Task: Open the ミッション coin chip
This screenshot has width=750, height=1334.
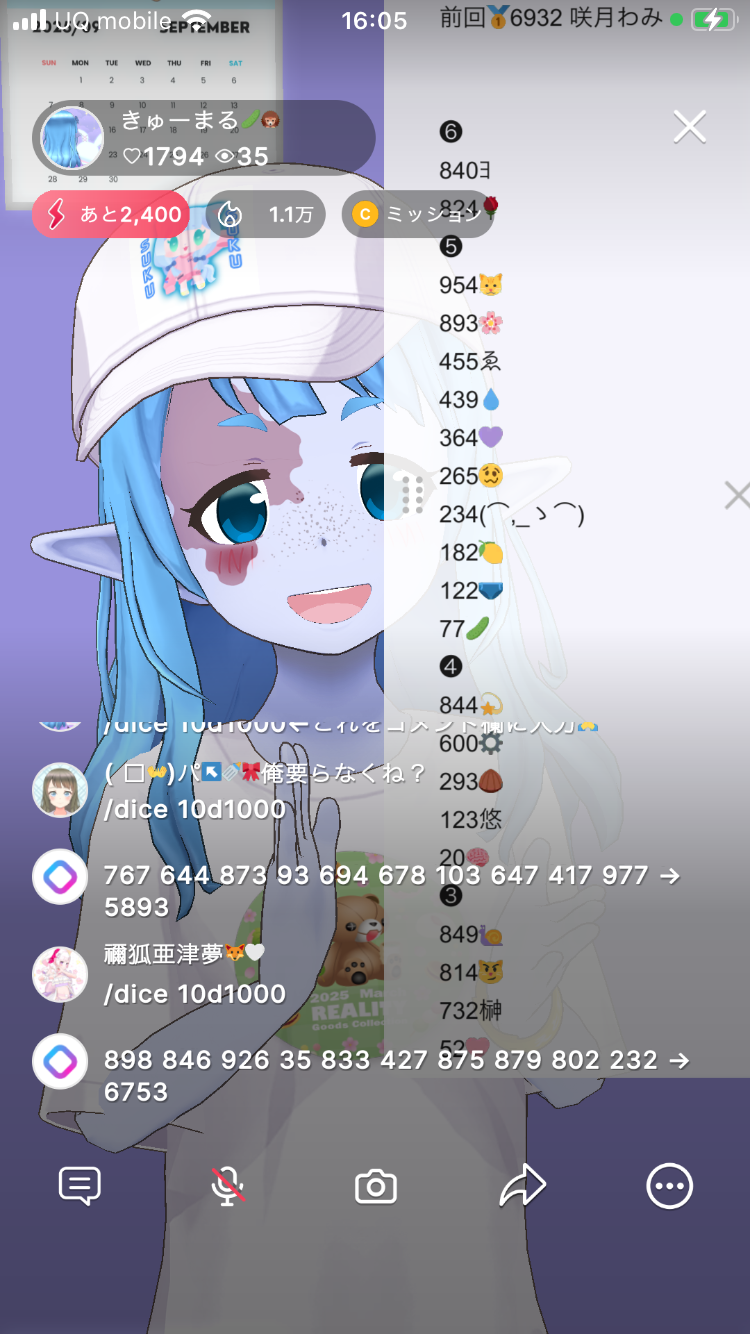Action: 416,214
